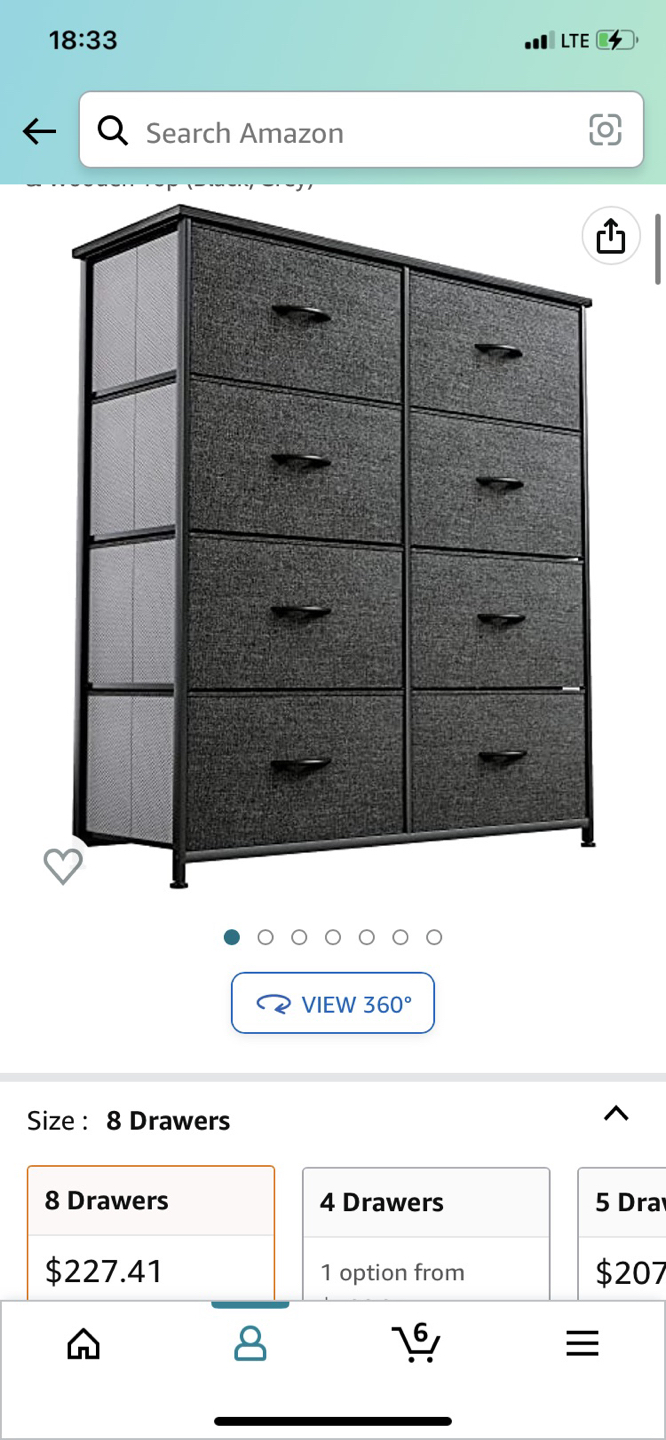Open the hamburger menu tab
Image resolution: width=666 pixels, height=1440 pixels.
pyautogui.click(x=582, y=1343)
